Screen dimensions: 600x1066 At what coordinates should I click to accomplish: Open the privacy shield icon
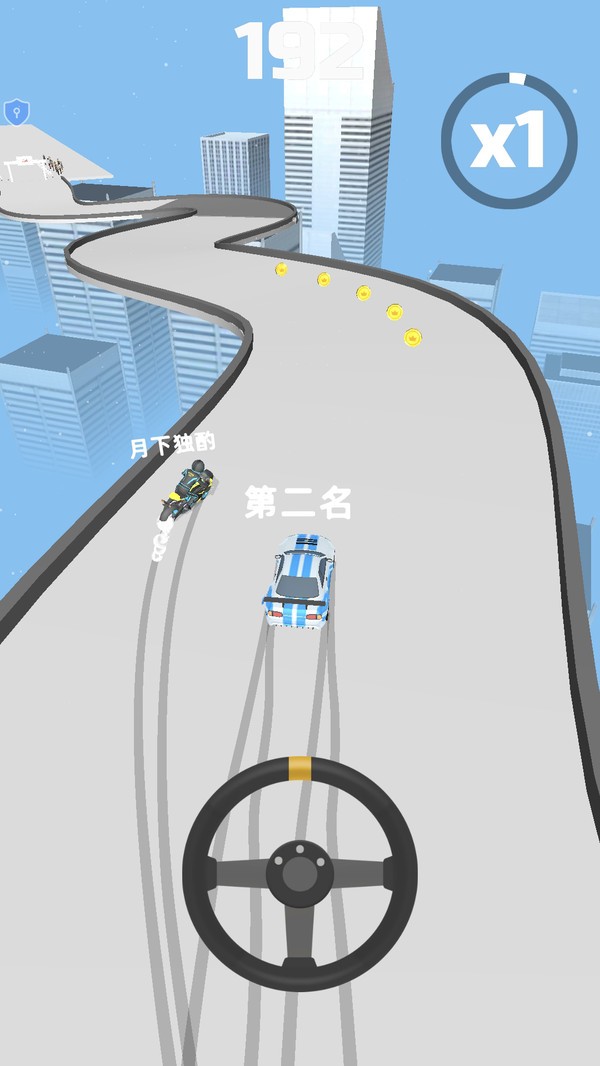click(x=16, y=112)
